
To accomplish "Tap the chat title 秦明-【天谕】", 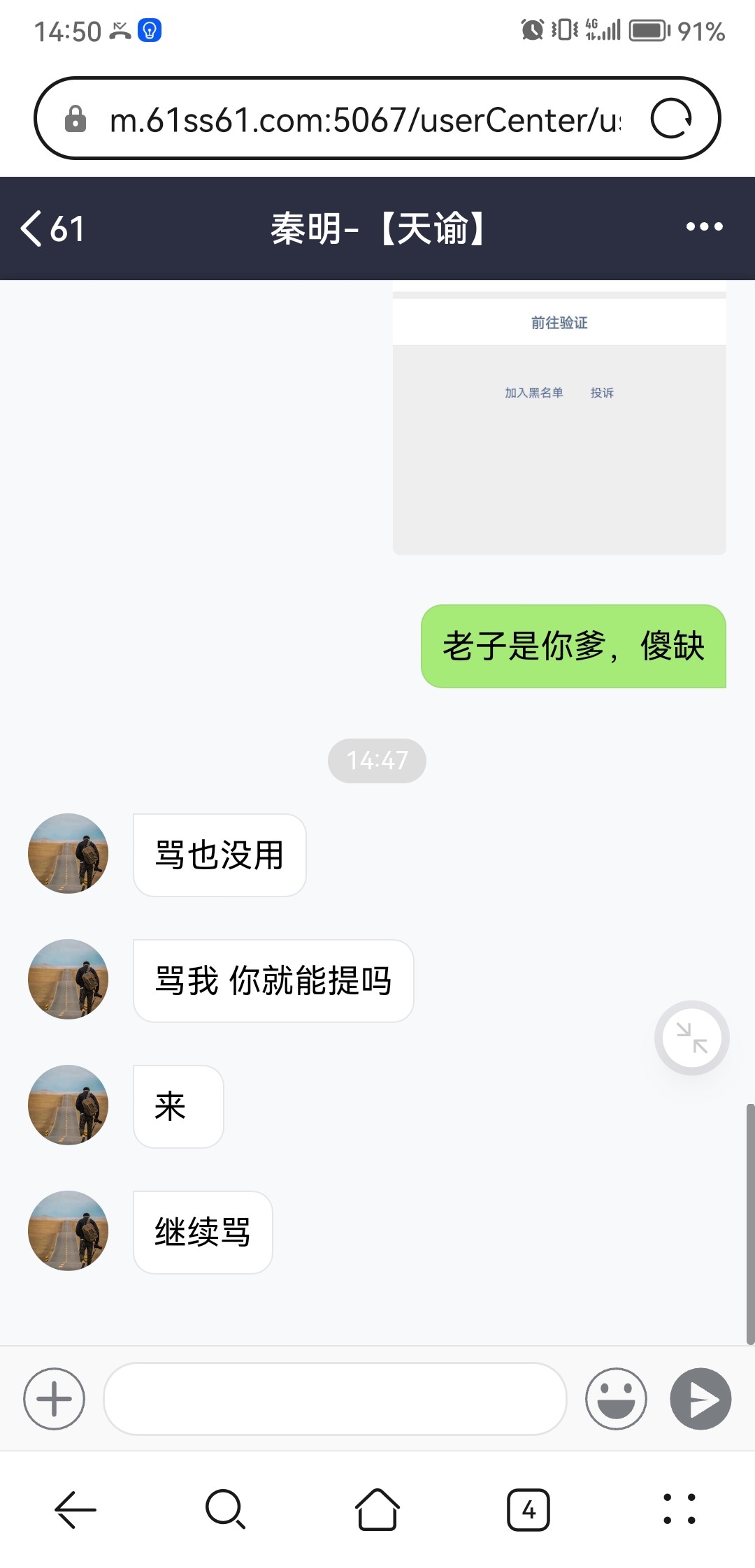I will pyautogui.click(x=377, y=228).
